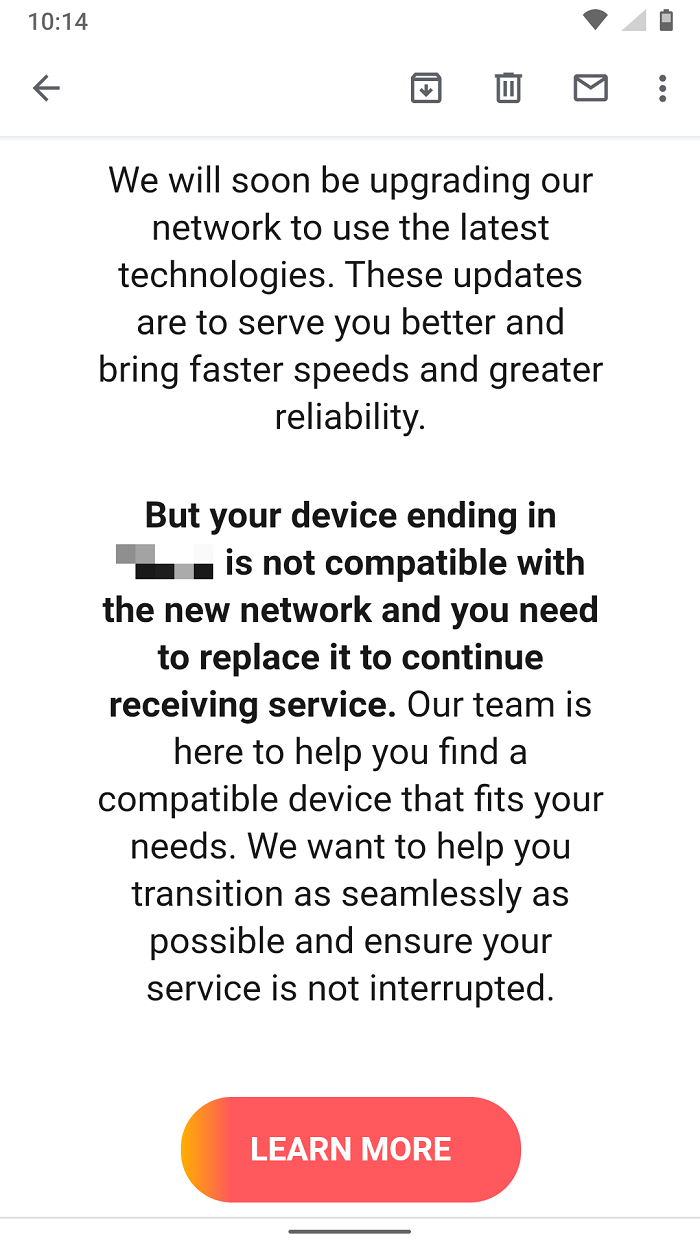Open the overflow menu
The image size is (700, 1244).
coord(662,89)
